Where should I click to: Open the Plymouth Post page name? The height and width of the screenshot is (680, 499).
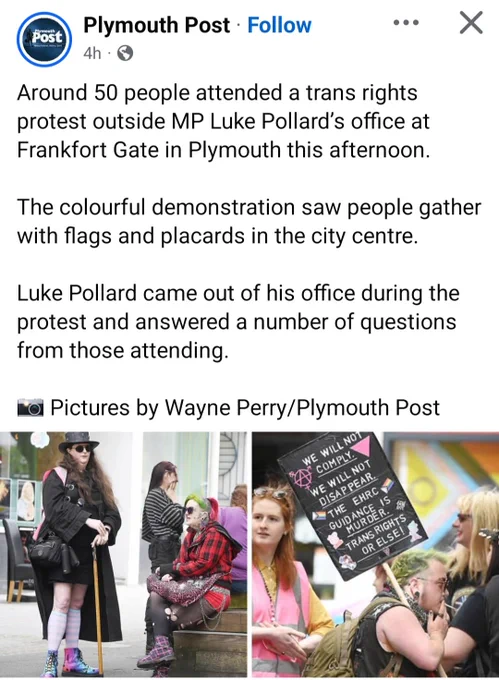pos(156,25)
